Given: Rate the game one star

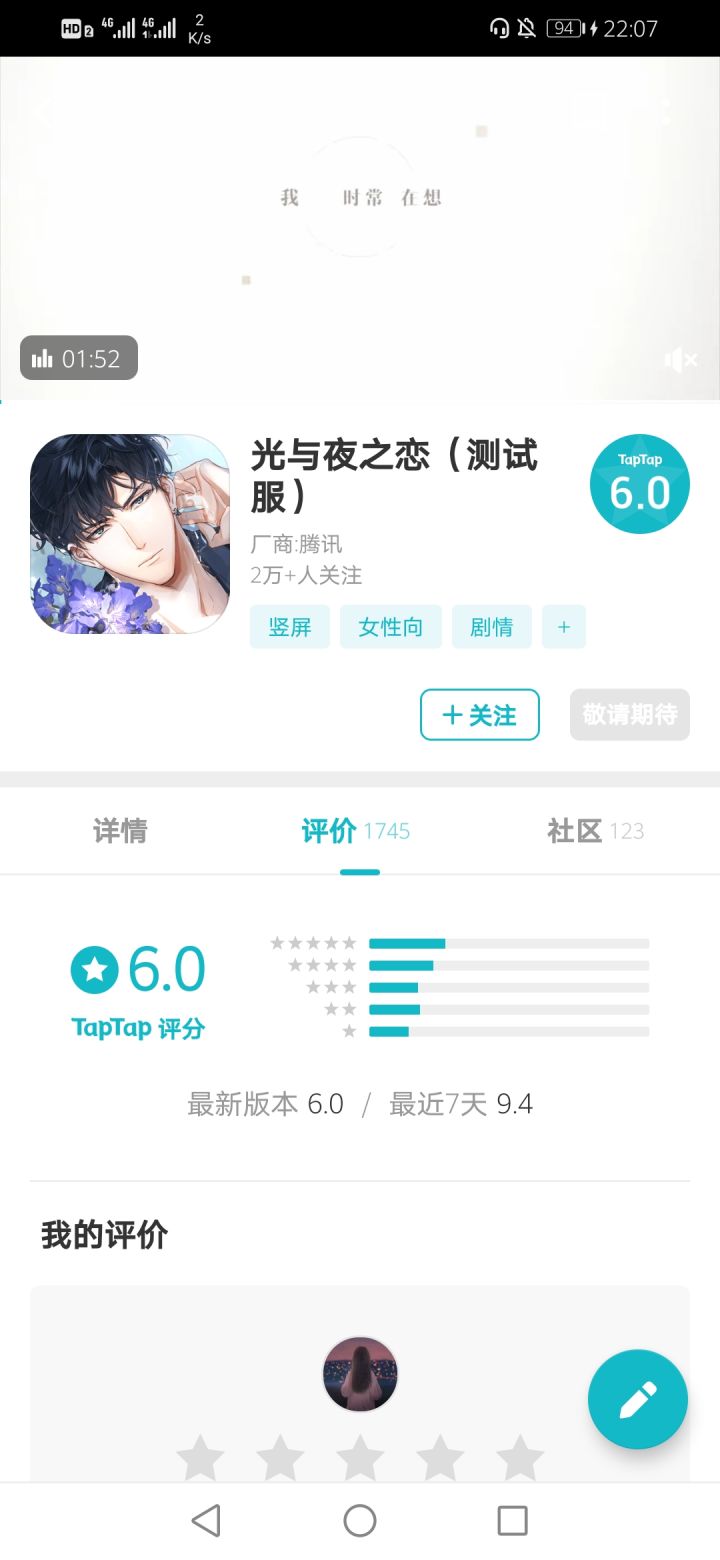Looking at the screenshot, I should [200, 1458].
